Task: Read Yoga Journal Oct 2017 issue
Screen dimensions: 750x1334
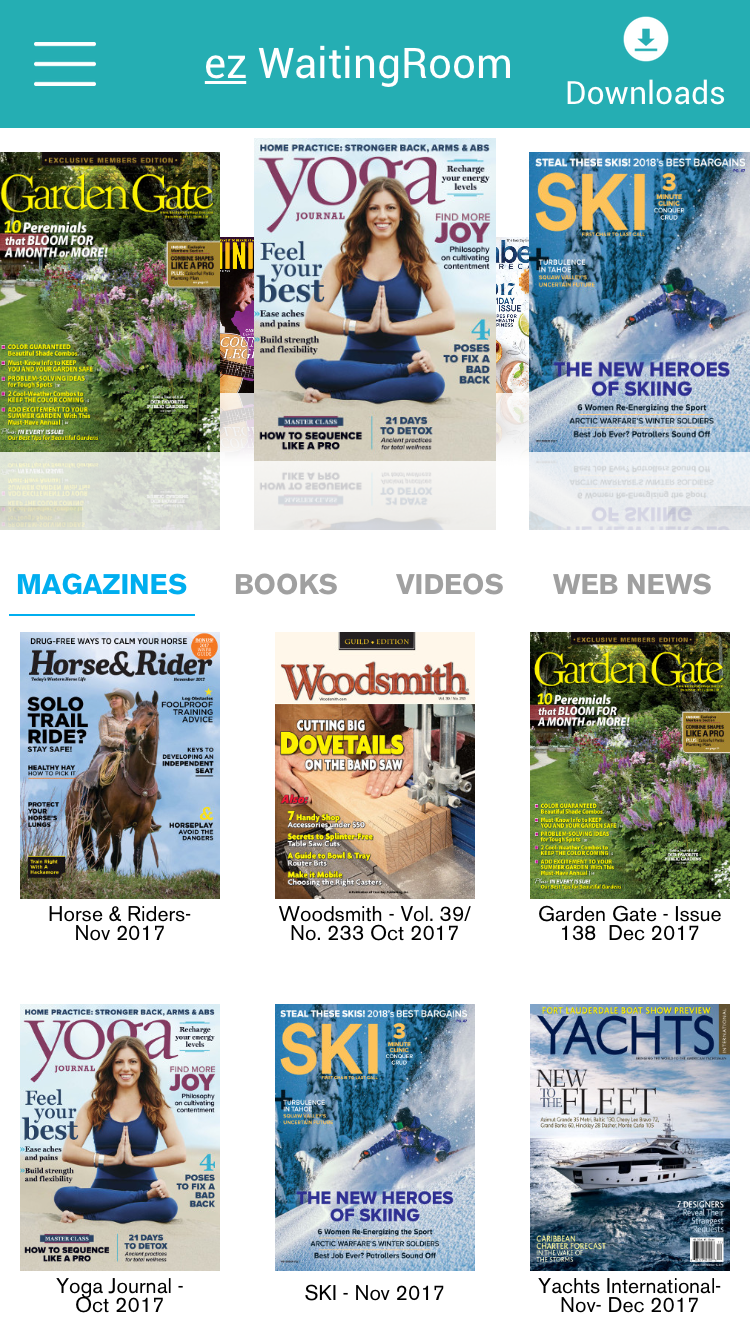Action: 120,1137
